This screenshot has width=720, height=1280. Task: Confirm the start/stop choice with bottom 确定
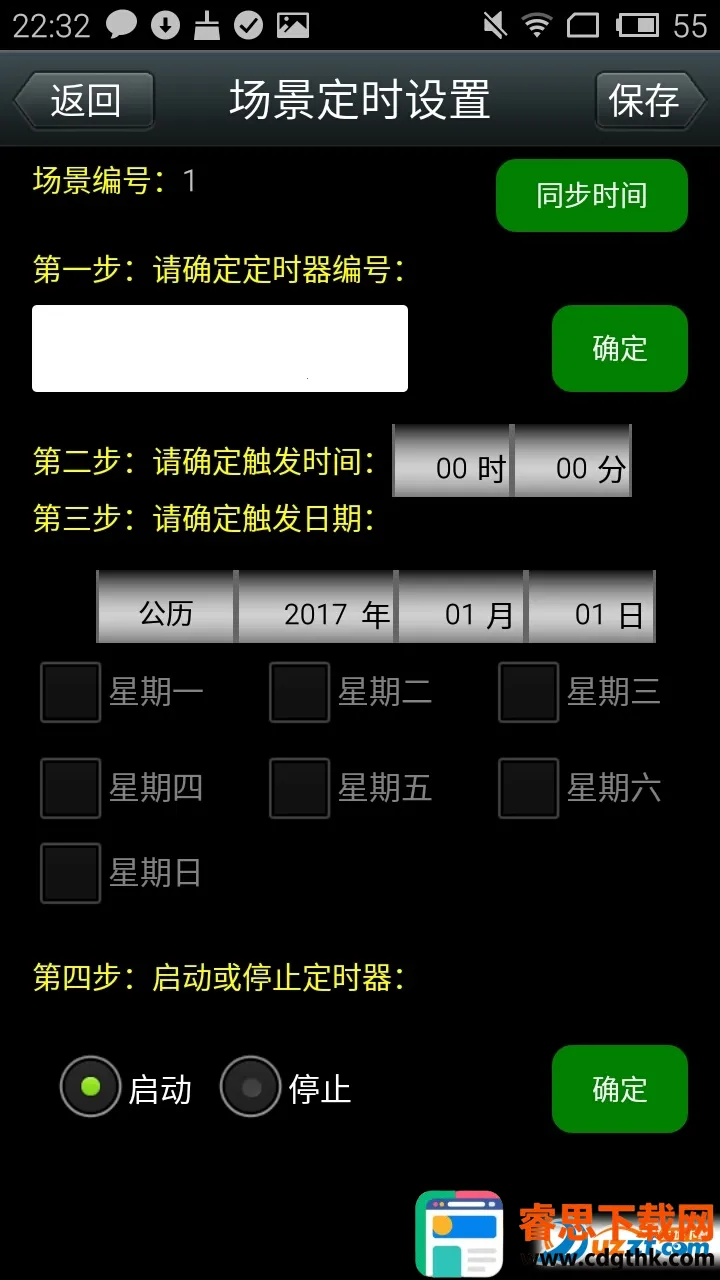click(619, 1089)
